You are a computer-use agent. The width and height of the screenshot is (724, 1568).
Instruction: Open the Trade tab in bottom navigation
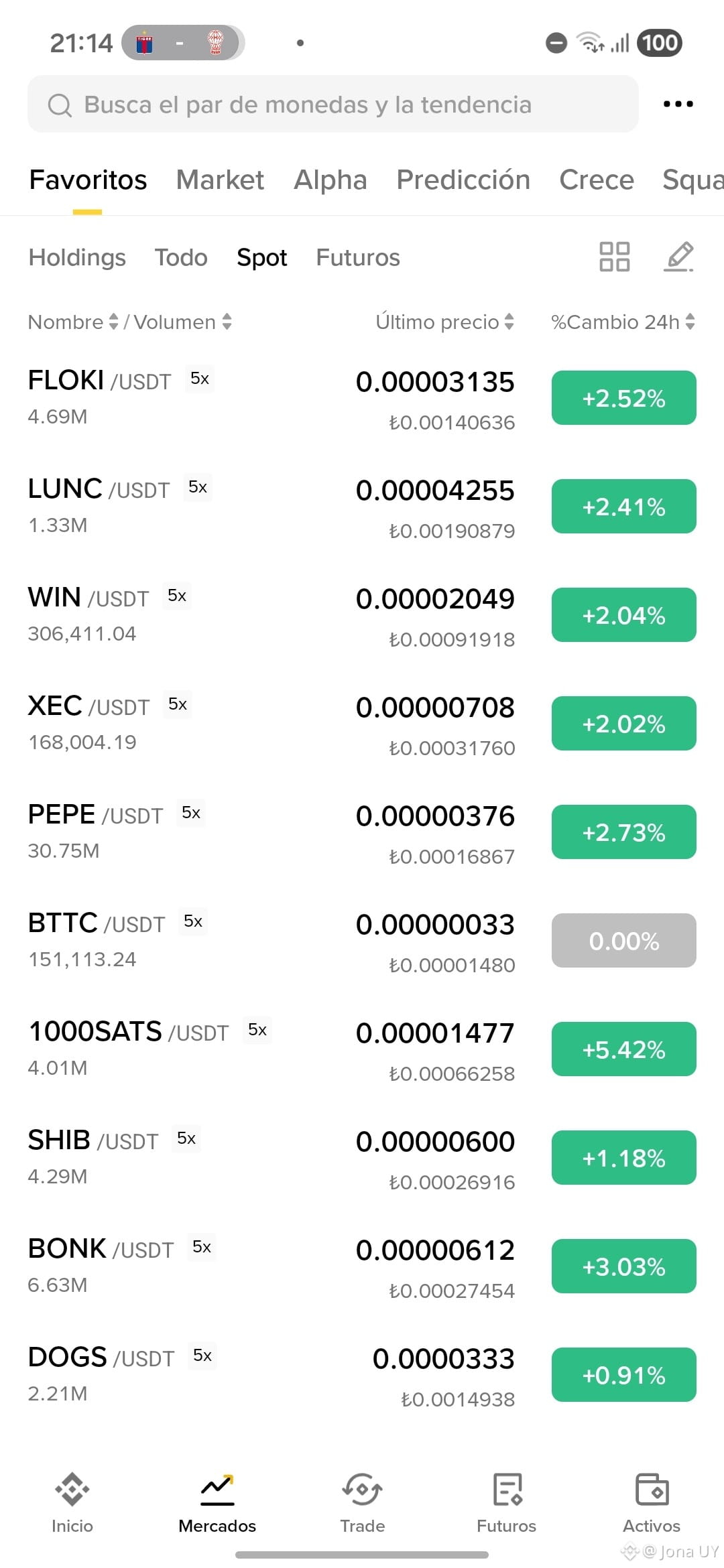pos(362,1503)
